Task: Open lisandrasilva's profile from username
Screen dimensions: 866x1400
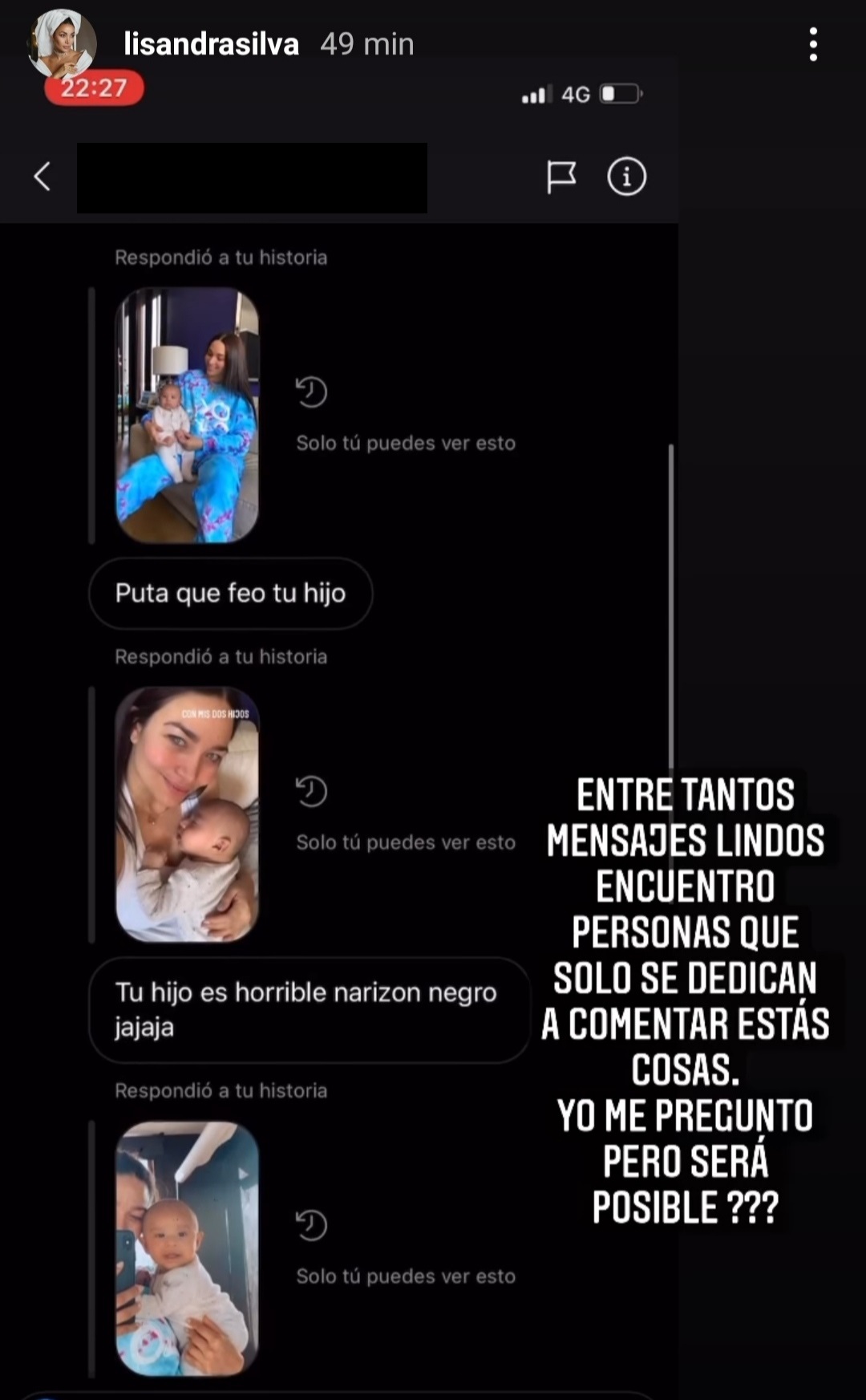Action: tap(211, 44)
